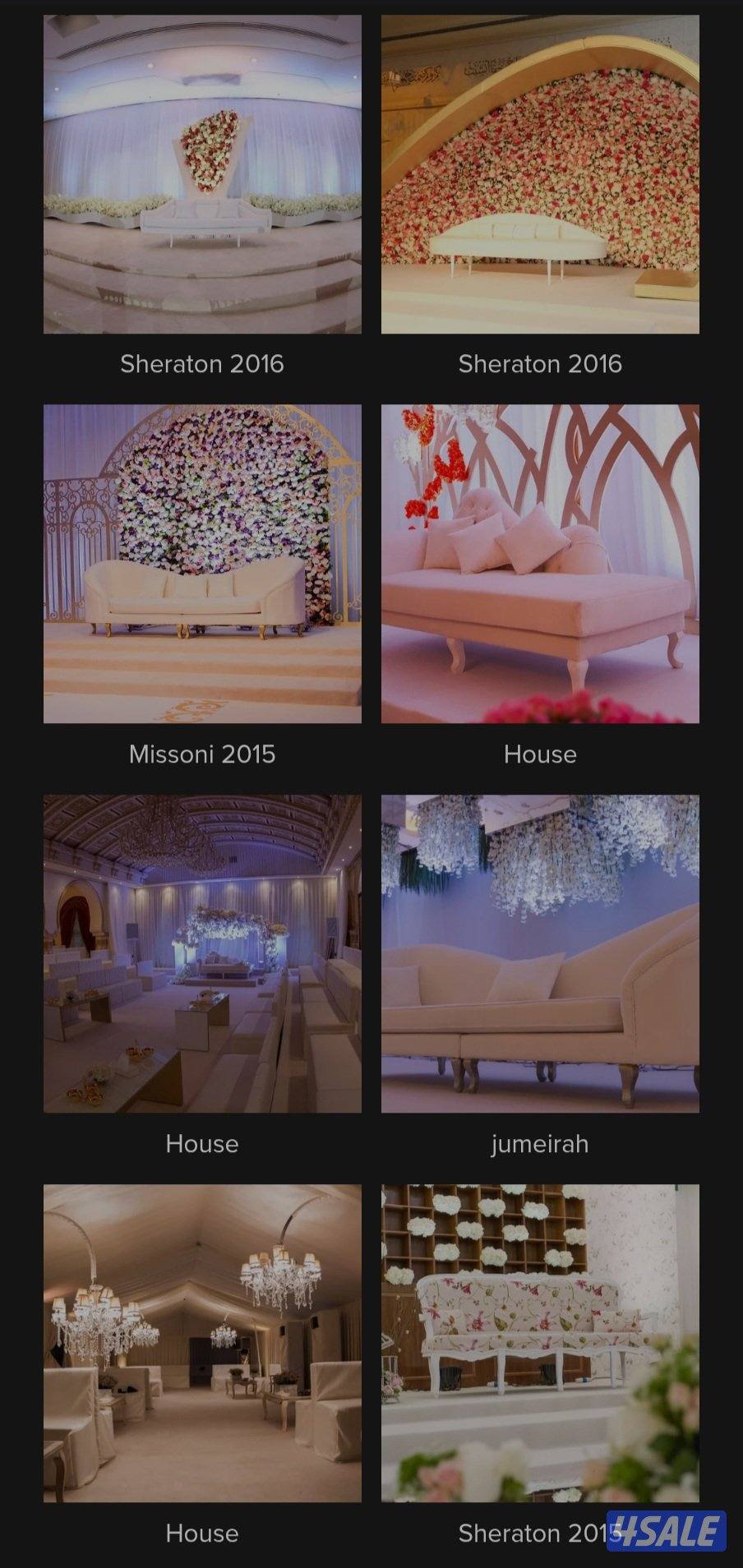The image size is (743, 1568).
Task: Open House tile showing hall with tiered seating
Action: [202, 953]
